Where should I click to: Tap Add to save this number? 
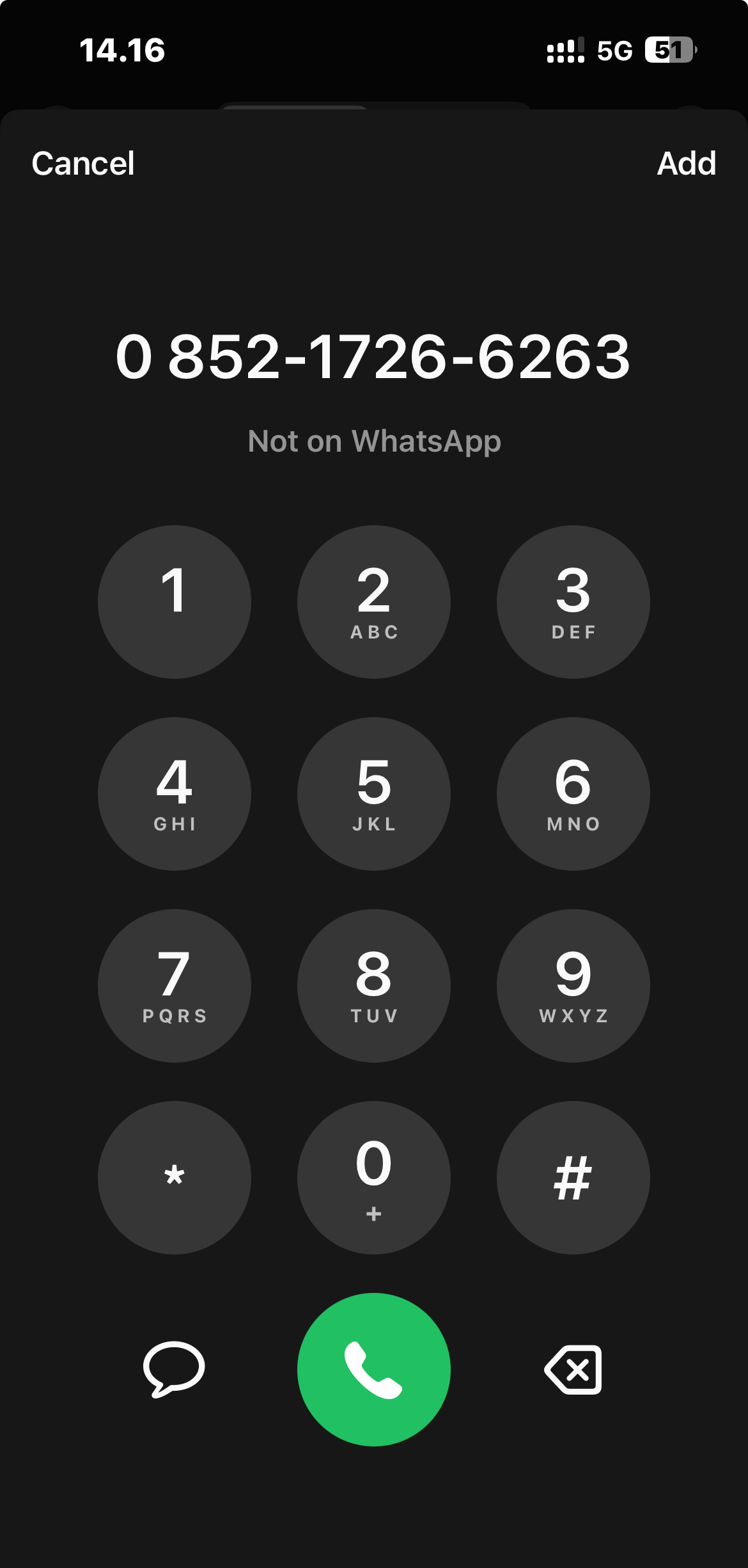(x=686, y=164)
